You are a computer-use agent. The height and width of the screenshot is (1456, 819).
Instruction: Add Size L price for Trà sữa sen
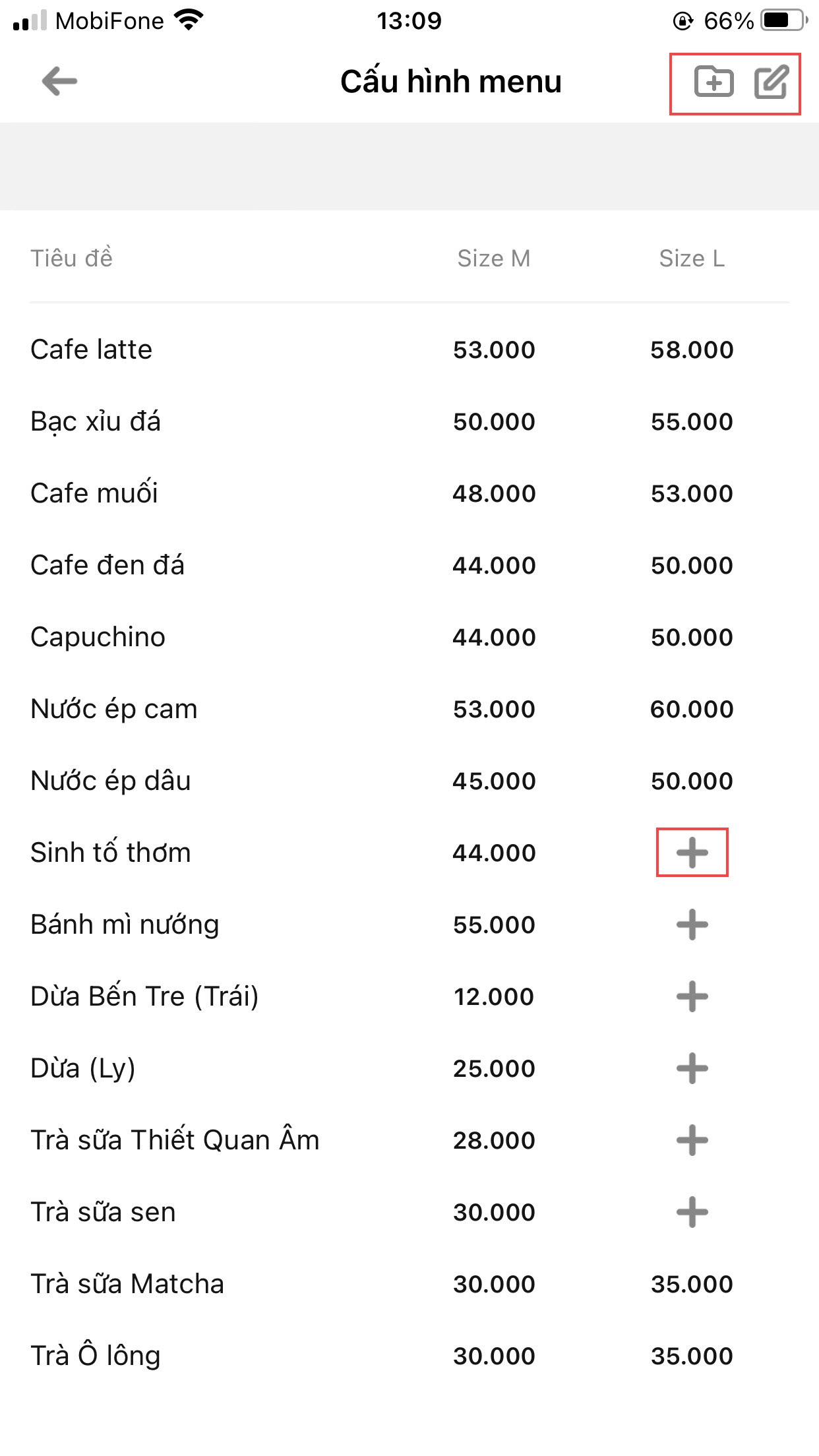pyautogui.click(x=692, y=1212)
